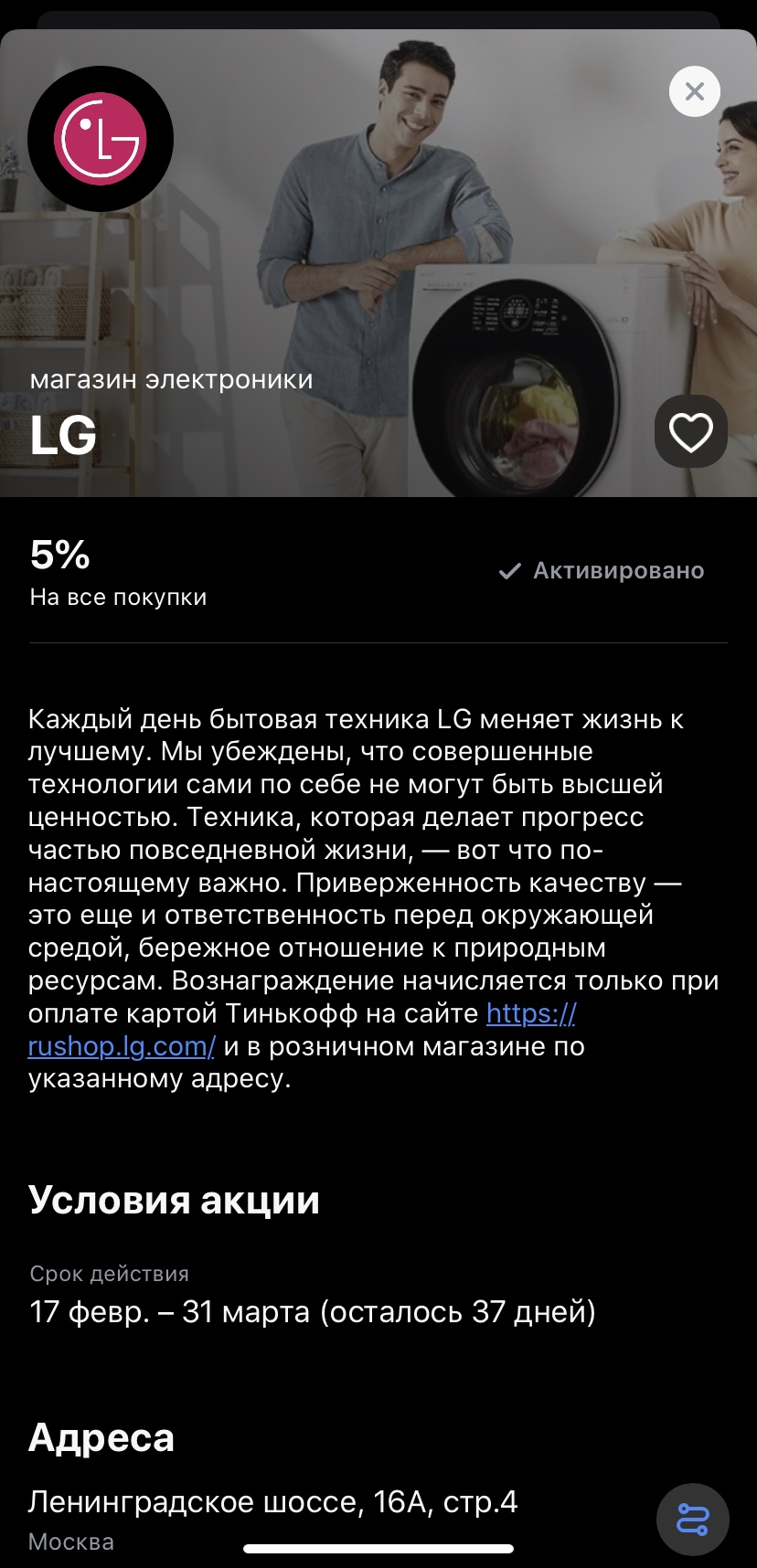Close the LG offer sheet
Viewport: 757px width, 1568px height.
click(x=695, y=91)
